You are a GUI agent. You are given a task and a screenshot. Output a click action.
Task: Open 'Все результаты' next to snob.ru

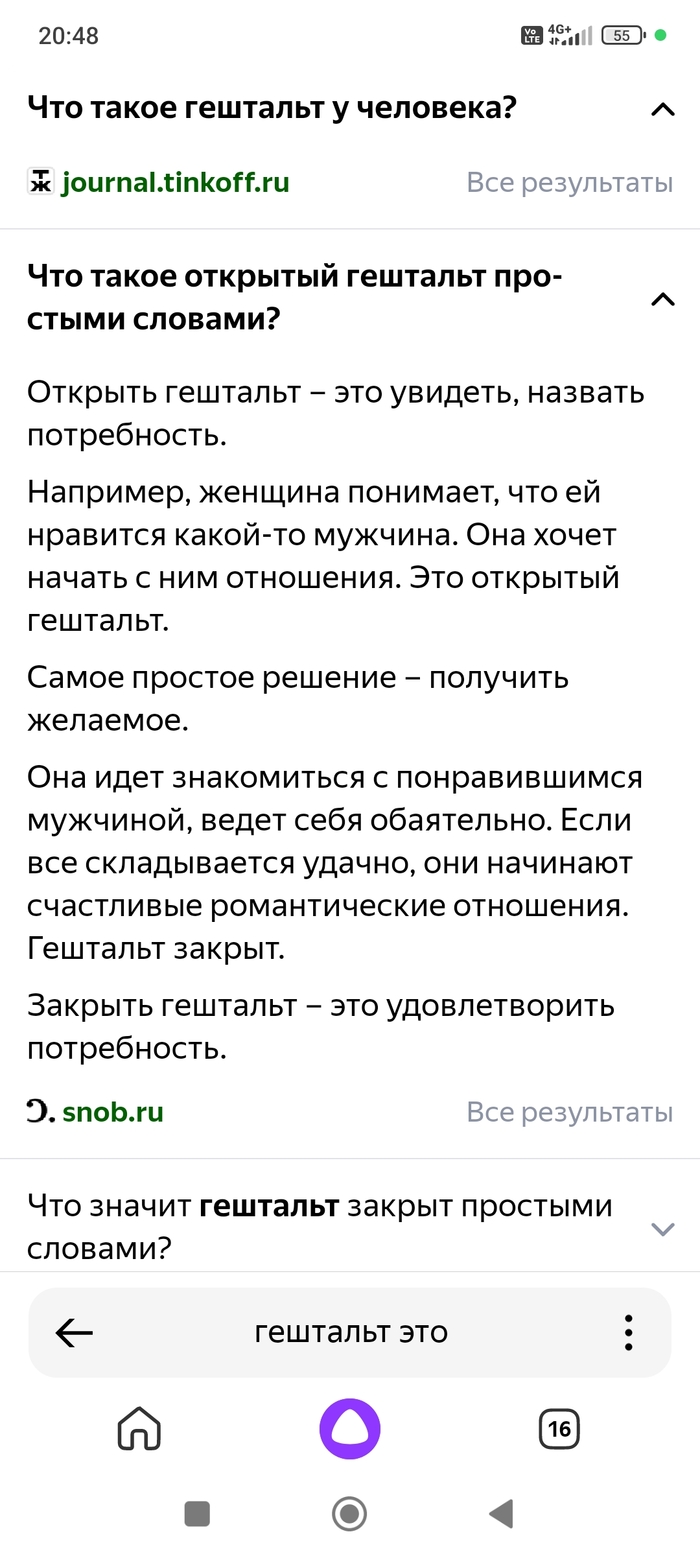pyautogui.click(x=569, y=1112)
